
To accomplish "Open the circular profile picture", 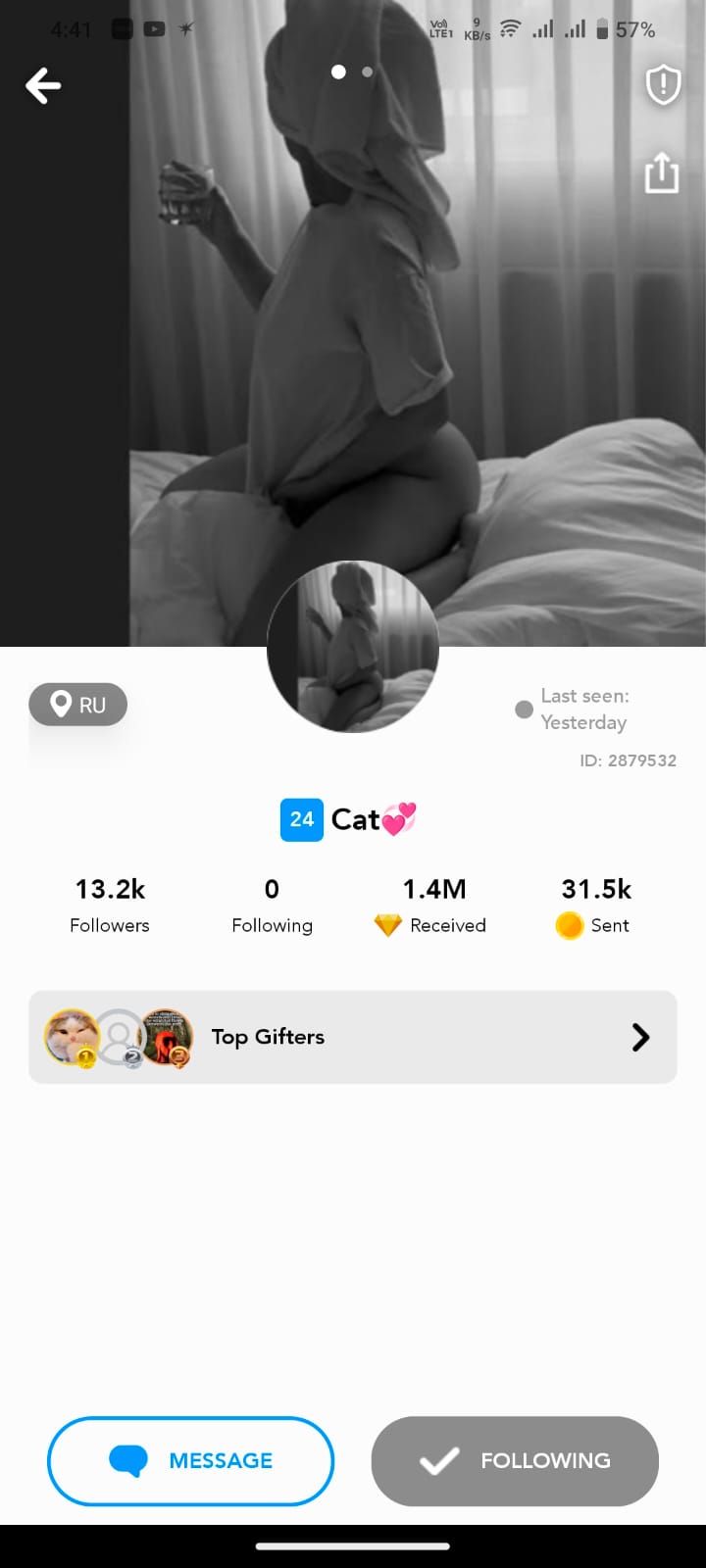I will coord(353,647).
